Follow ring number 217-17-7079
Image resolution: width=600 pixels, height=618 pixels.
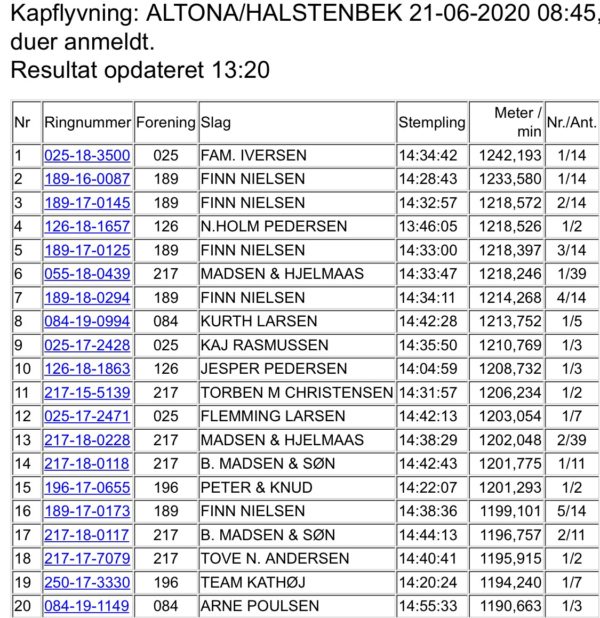click(x=86, y=559)
